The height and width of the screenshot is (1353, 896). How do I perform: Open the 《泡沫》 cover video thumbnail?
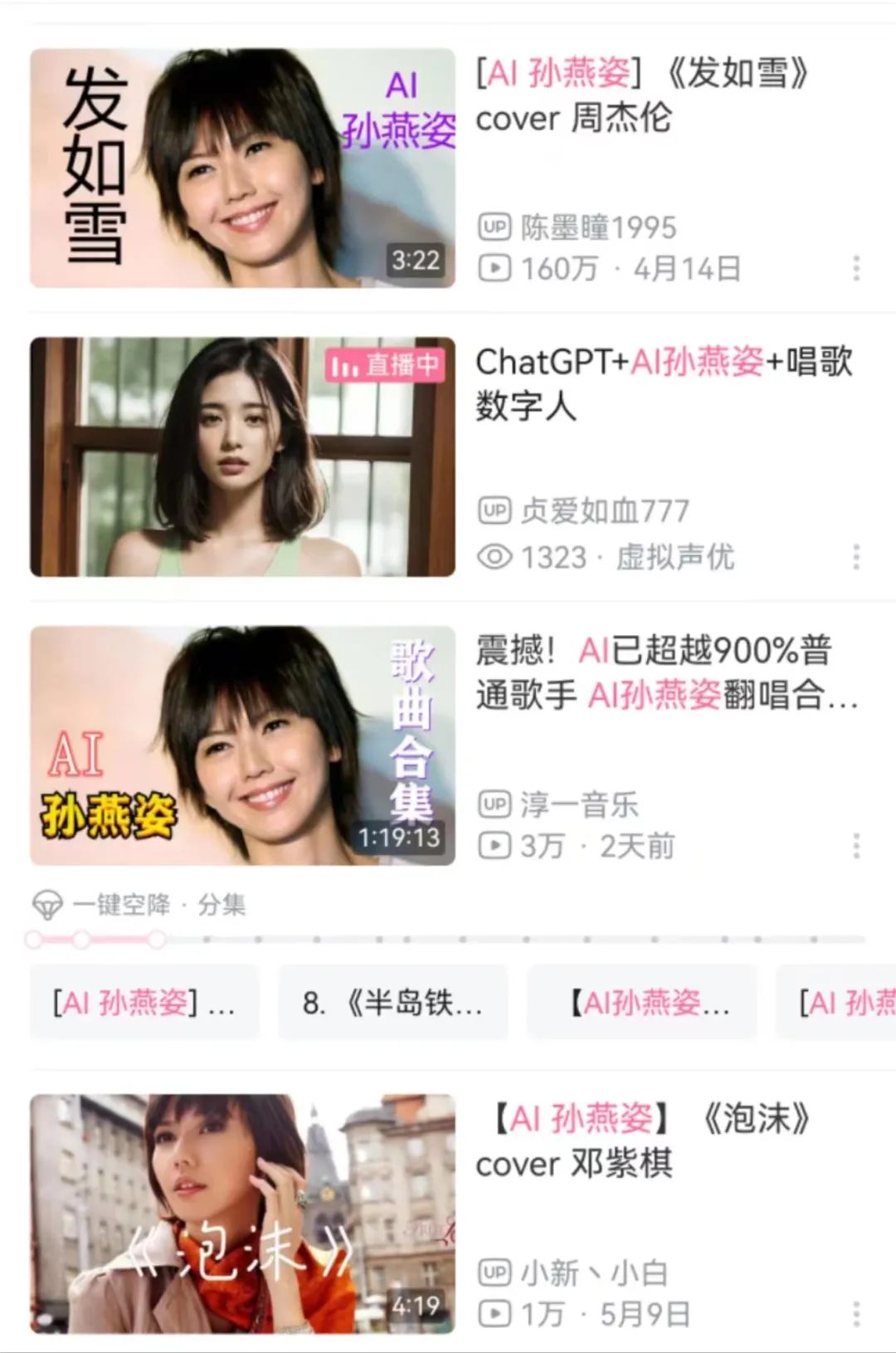tap(242, 1214)
